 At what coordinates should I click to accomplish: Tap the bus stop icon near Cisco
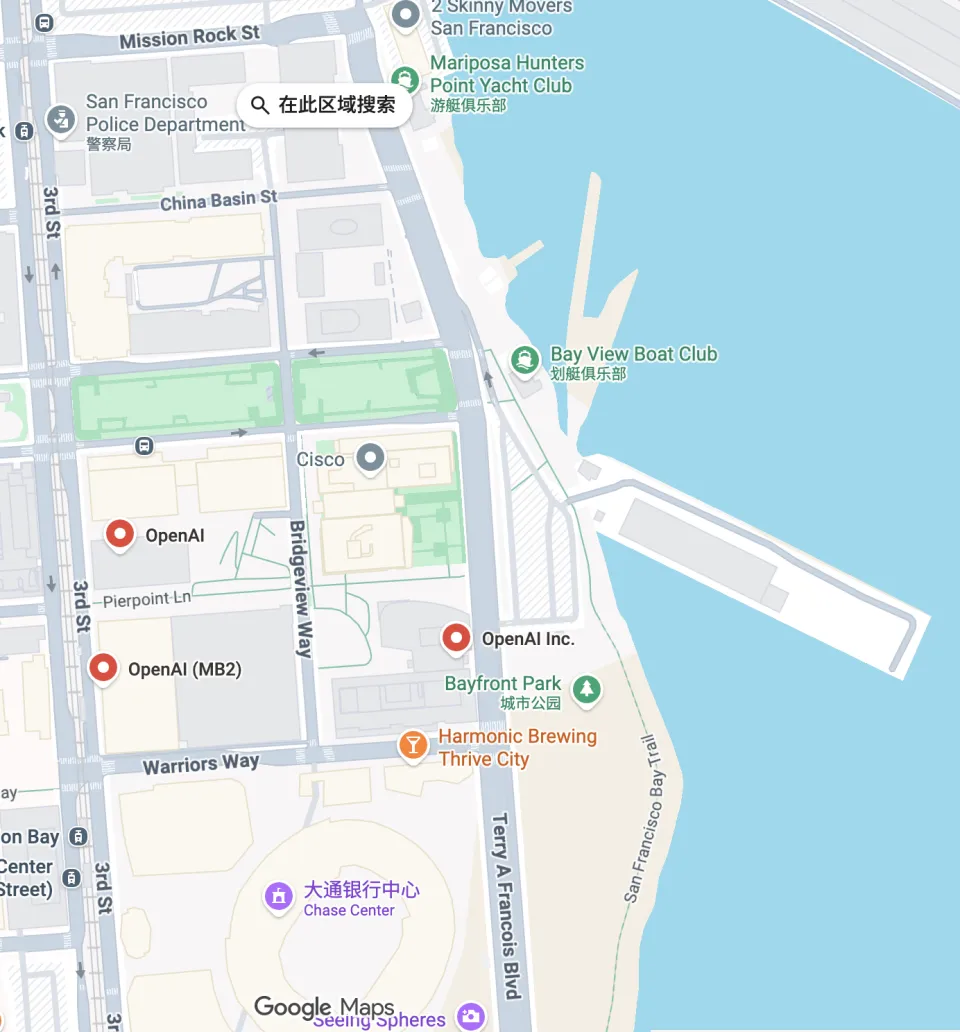[145, 445]
